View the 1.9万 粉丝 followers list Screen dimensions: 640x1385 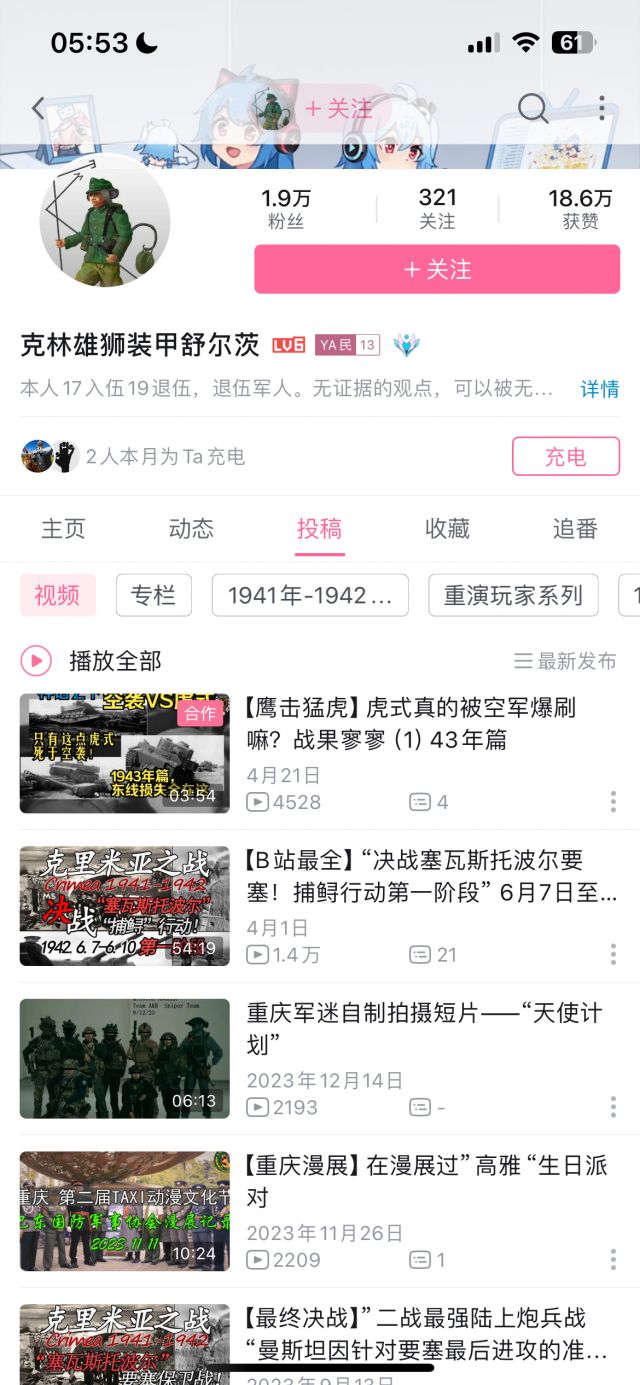pos(286,208)
